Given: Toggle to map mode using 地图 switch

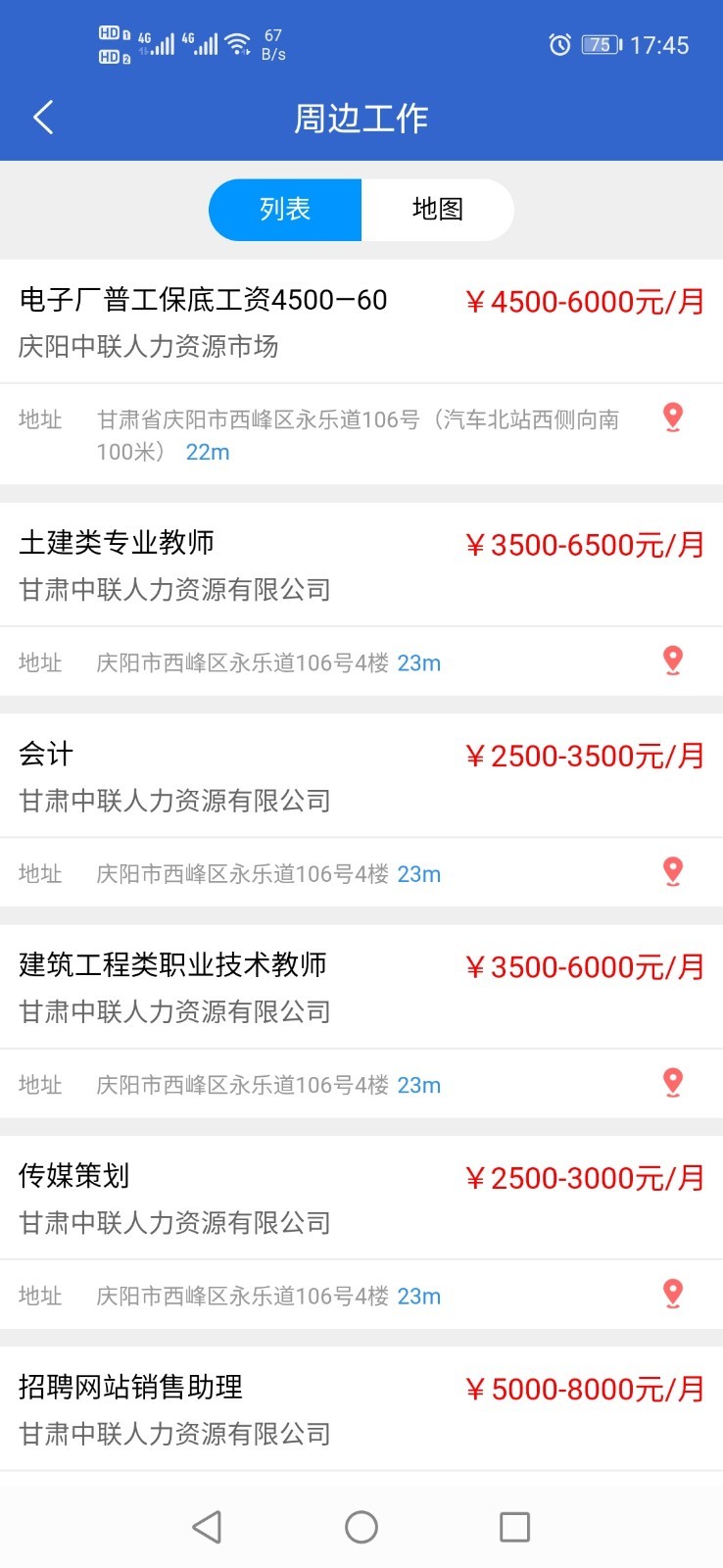Looking at the screenshot, I should (x=437, y=209).
